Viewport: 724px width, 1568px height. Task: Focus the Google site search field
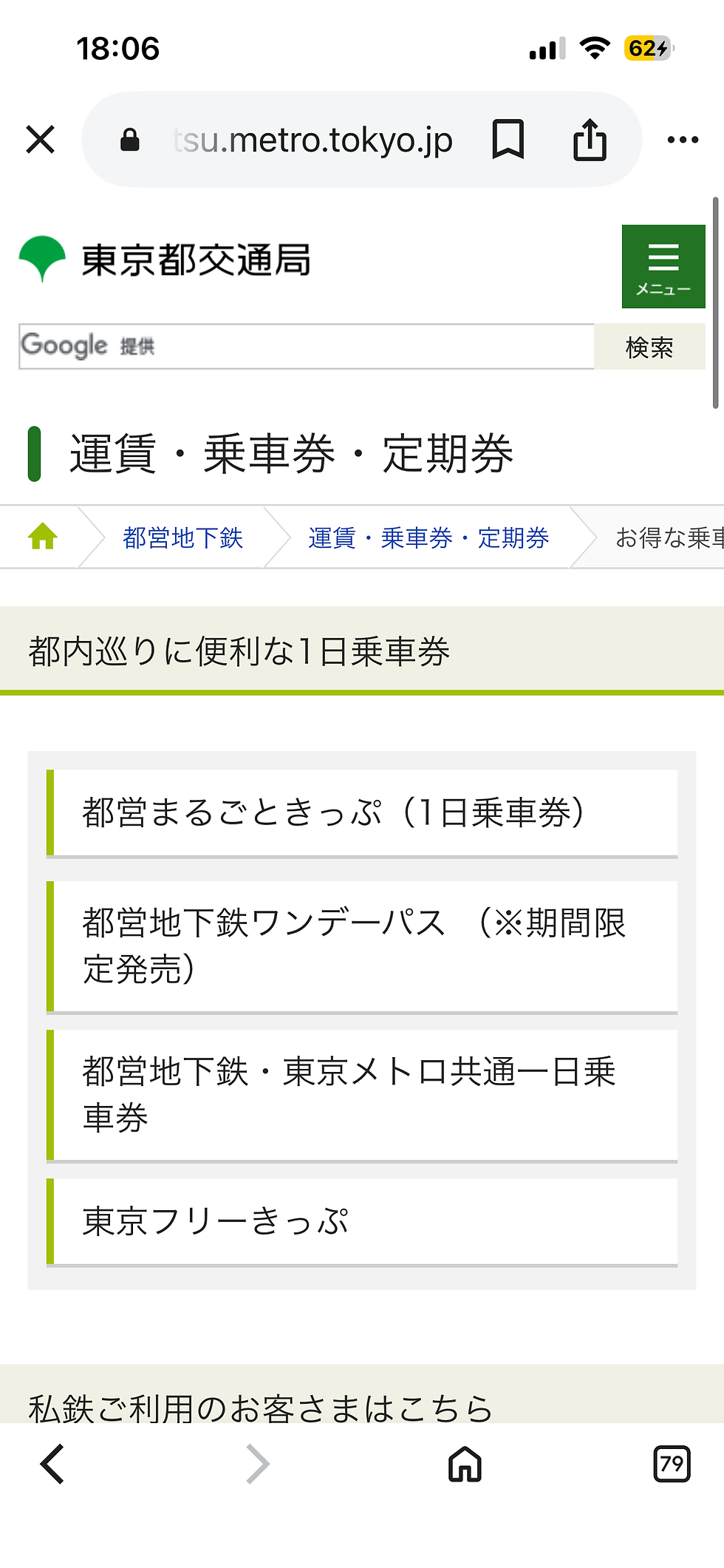(307, 346)
